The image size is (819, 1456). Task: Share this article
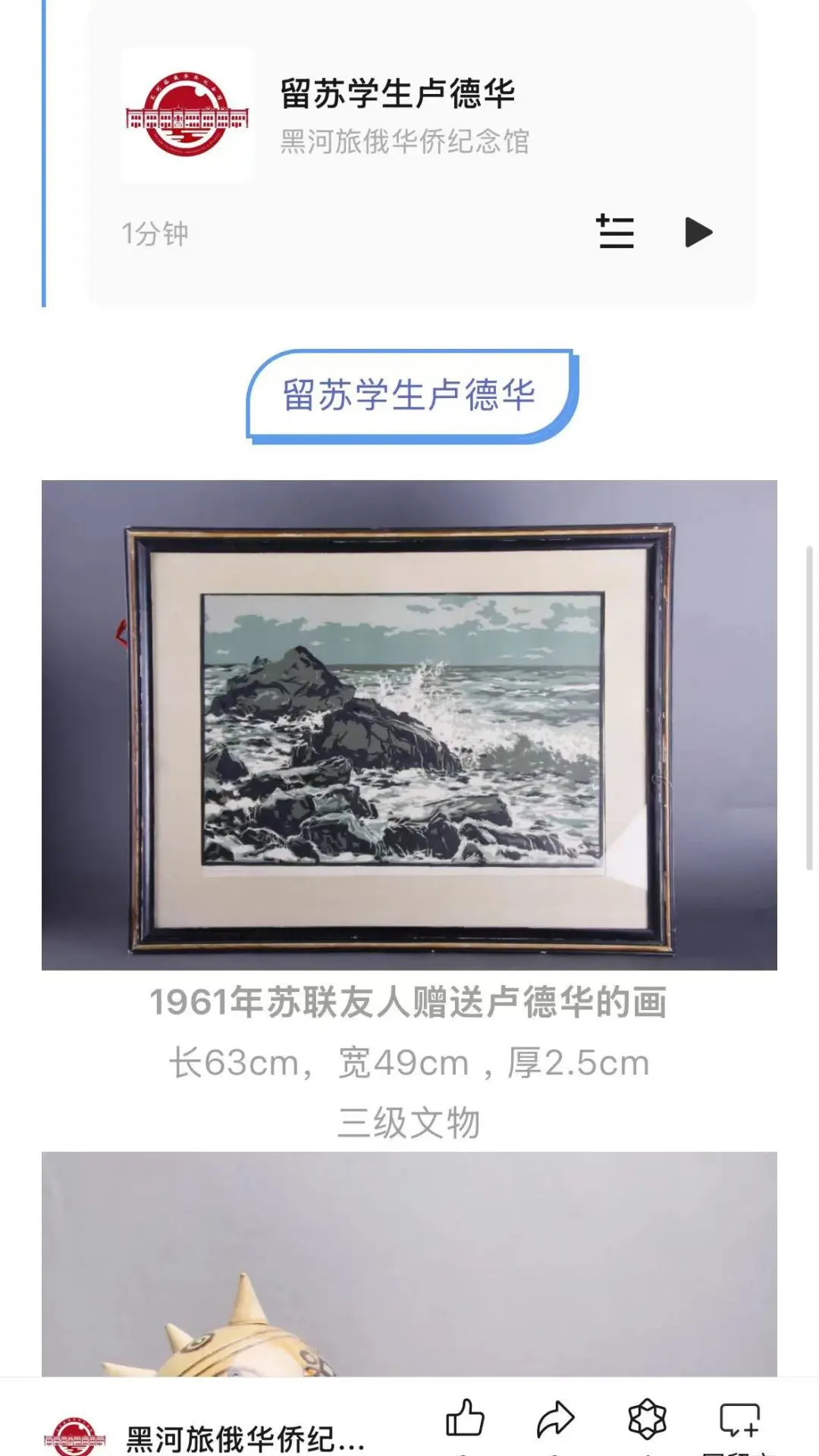[556, 1419]
